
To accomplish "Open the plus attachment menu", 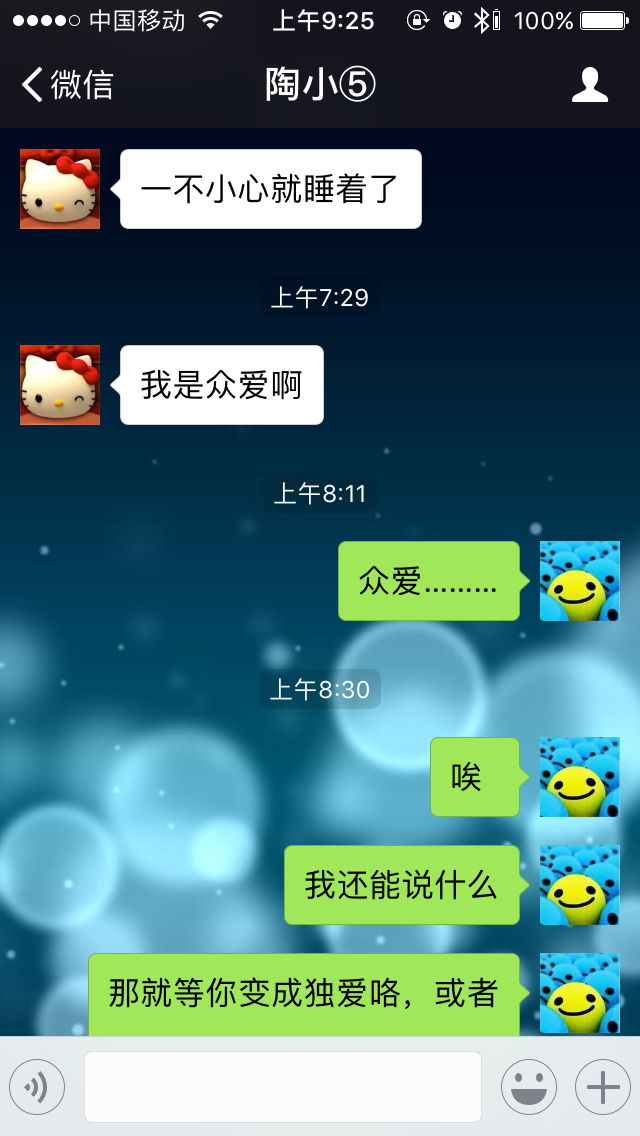I will (602, 1087).
